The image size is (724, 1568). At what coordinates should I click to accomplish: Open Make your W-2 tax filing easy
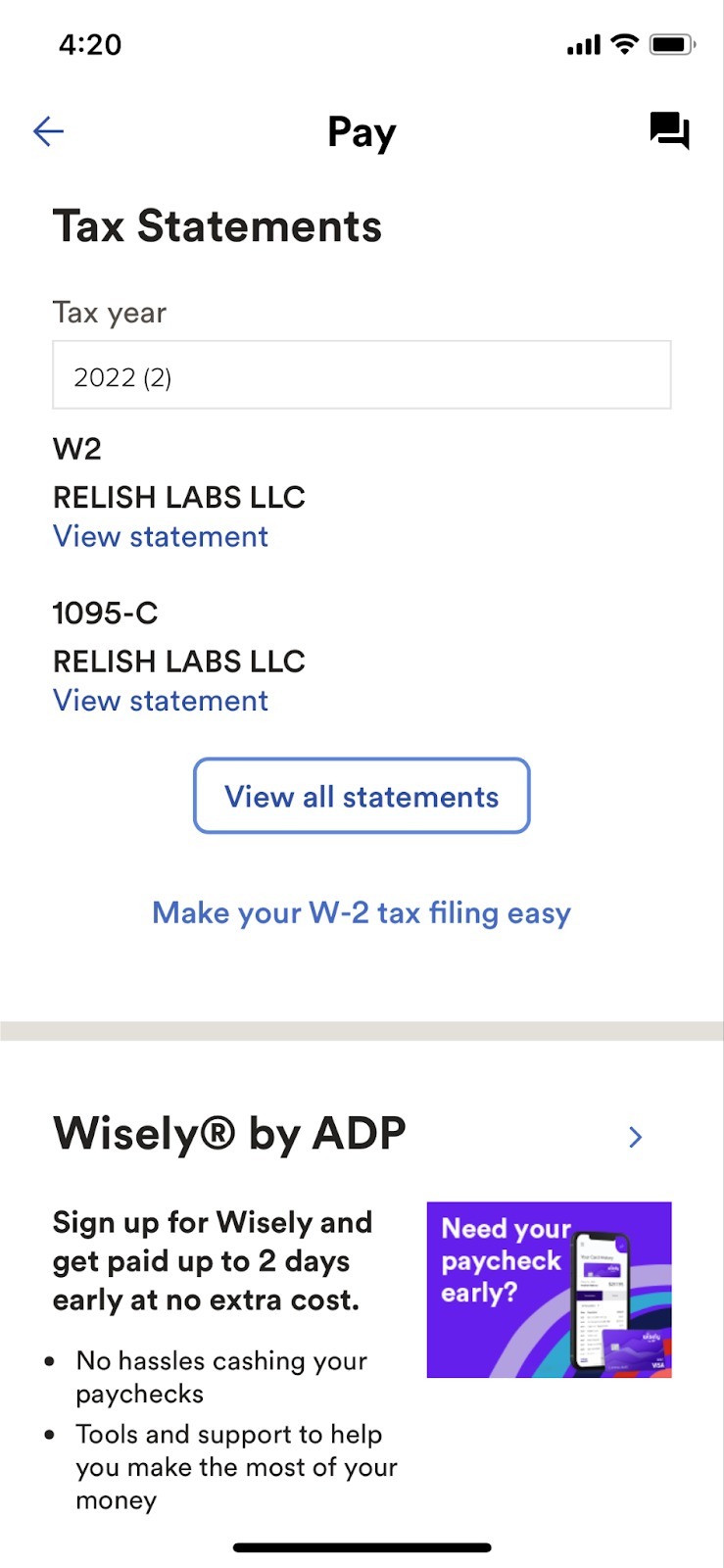(x=362, y=913)
